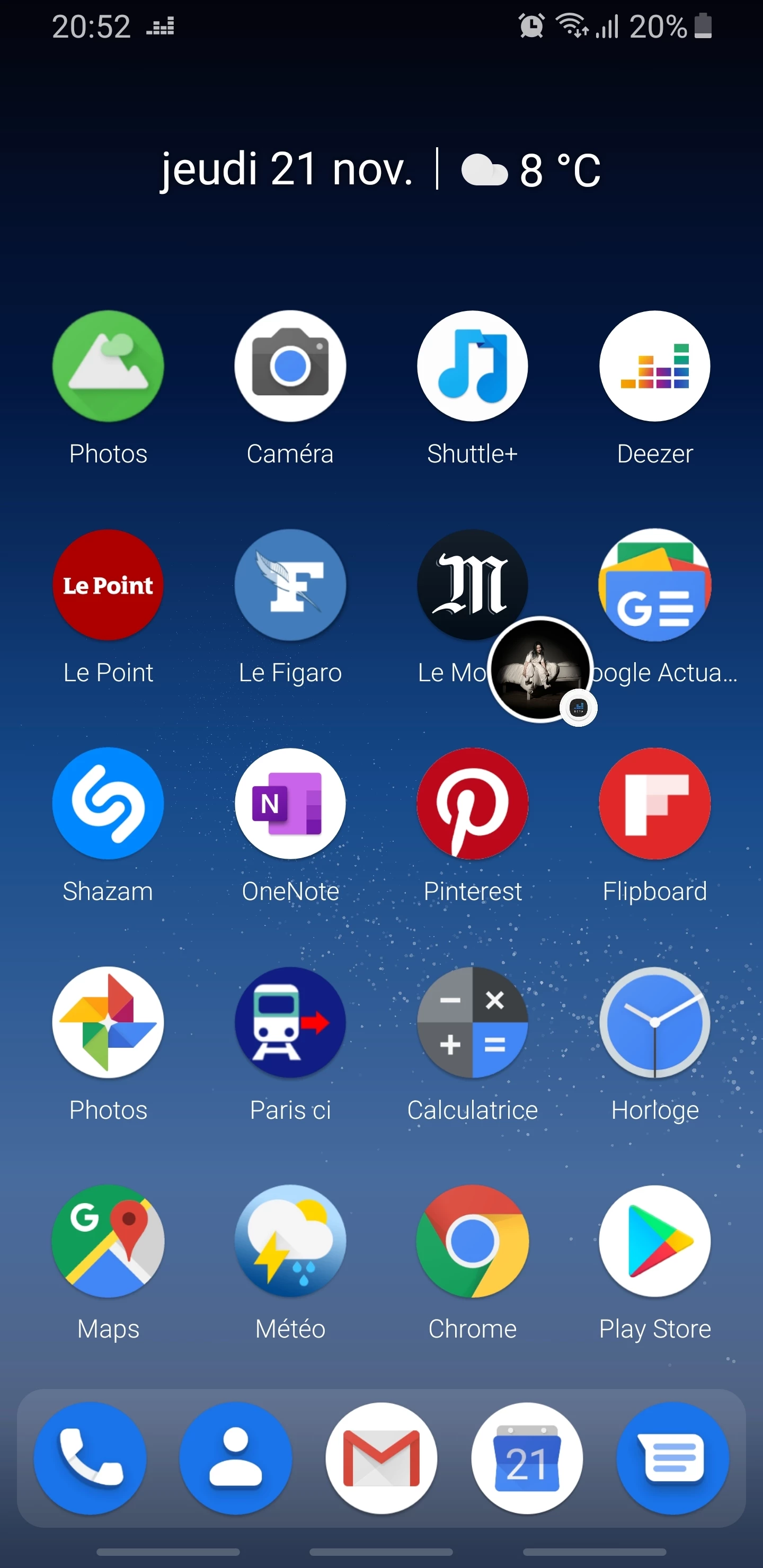
Task: Launch Shuttle+ music player
Action: pos(473,367)
